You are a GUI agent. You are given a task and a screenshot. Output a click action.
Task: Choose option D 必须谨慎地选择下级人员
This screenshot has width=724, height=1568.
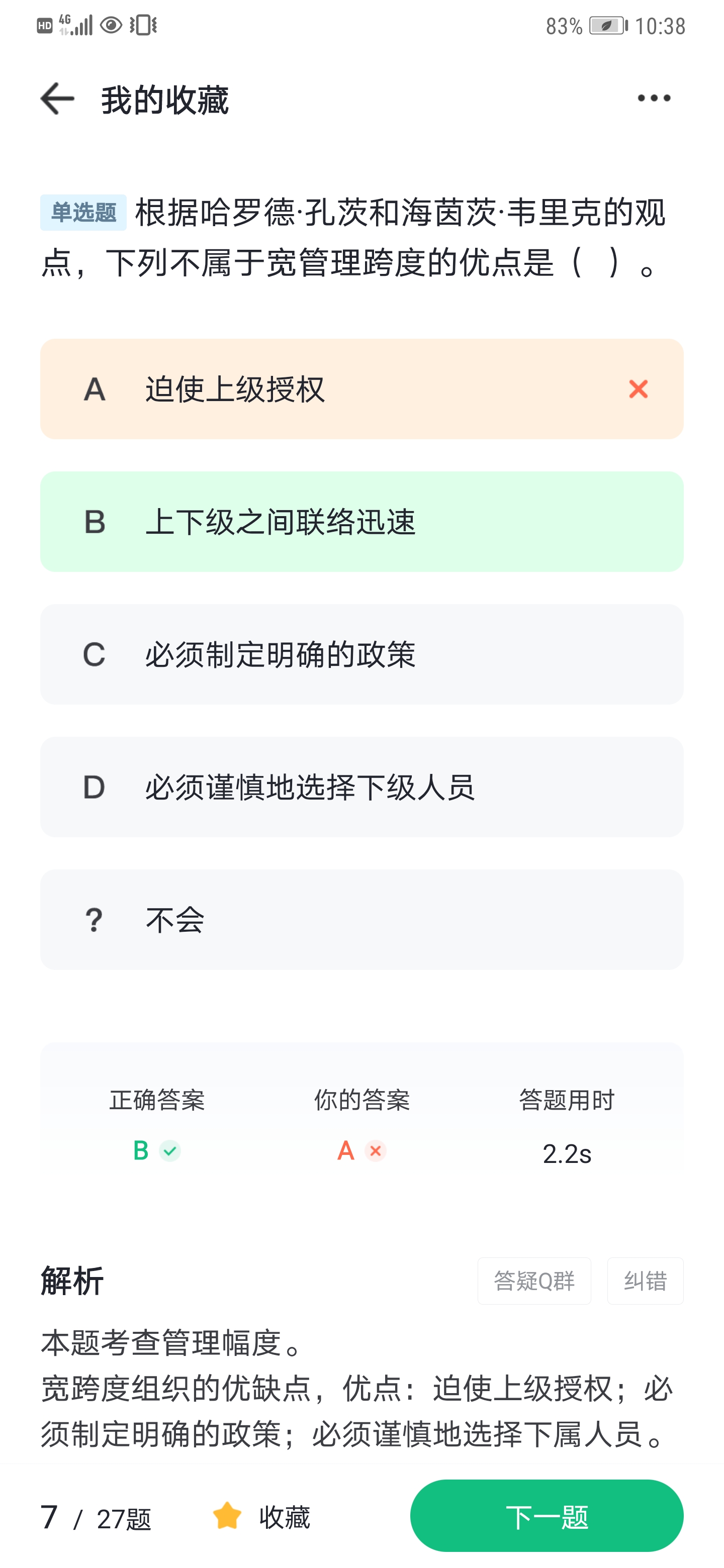coord(361,787)
